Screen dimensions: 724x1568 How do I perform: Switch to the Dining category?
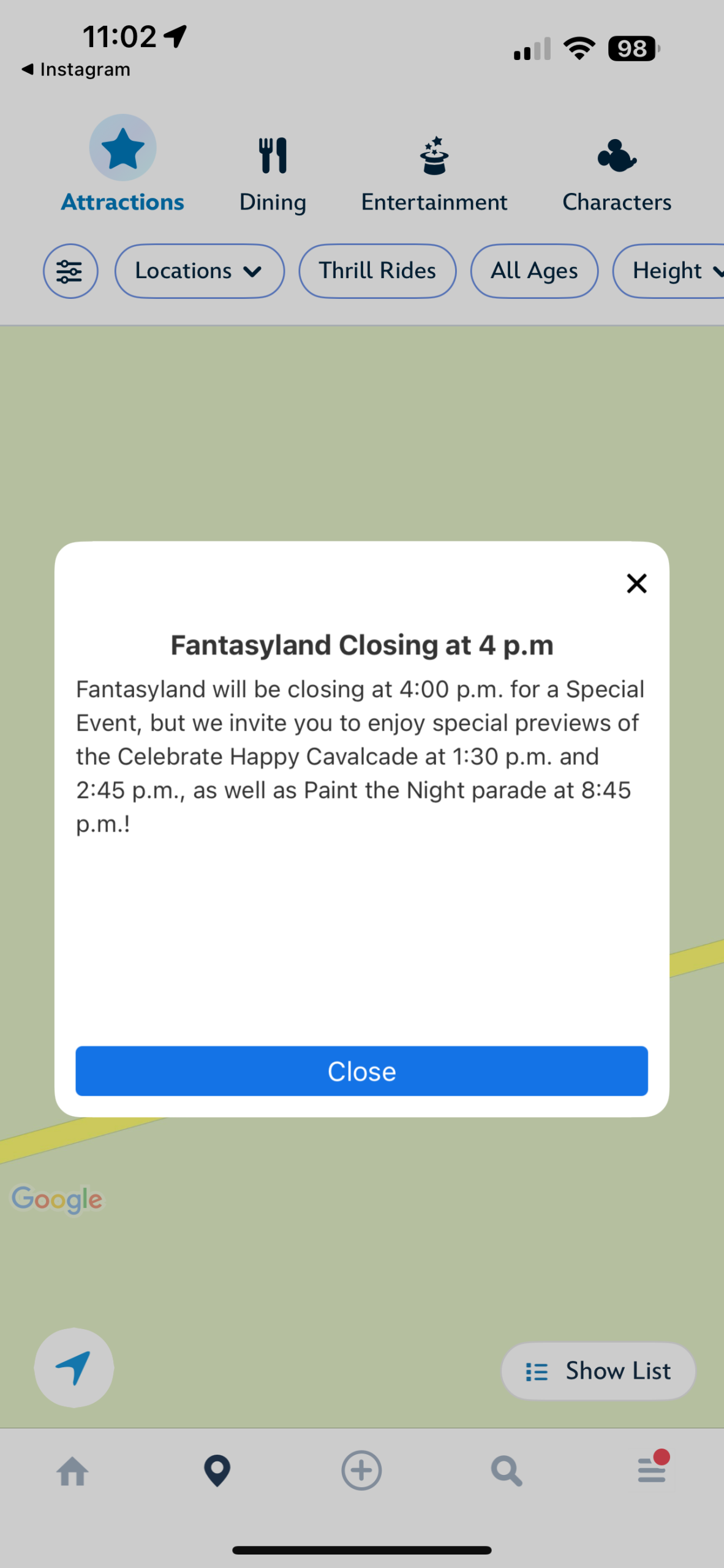273,173
